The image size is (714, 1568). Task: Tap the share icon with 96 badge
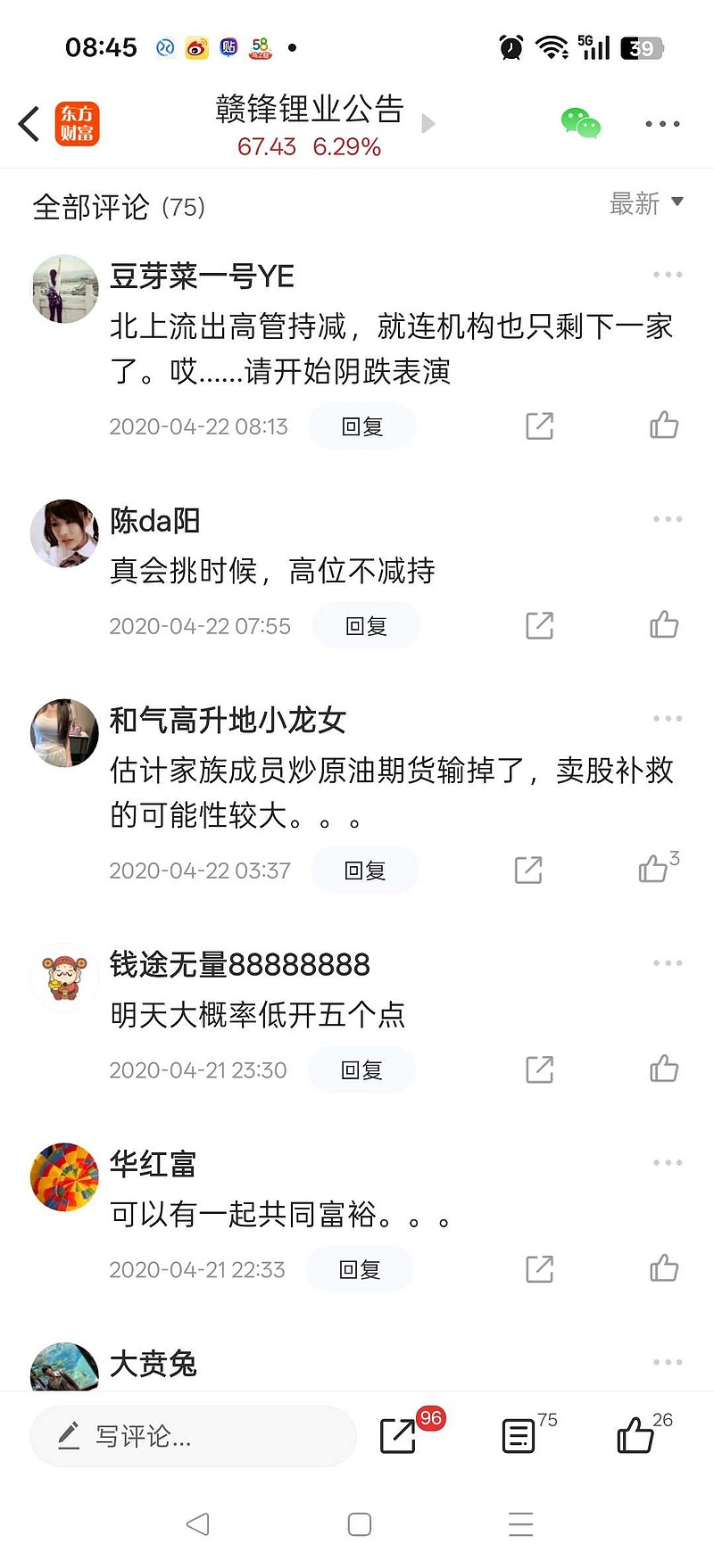[x=399, y=1435]
